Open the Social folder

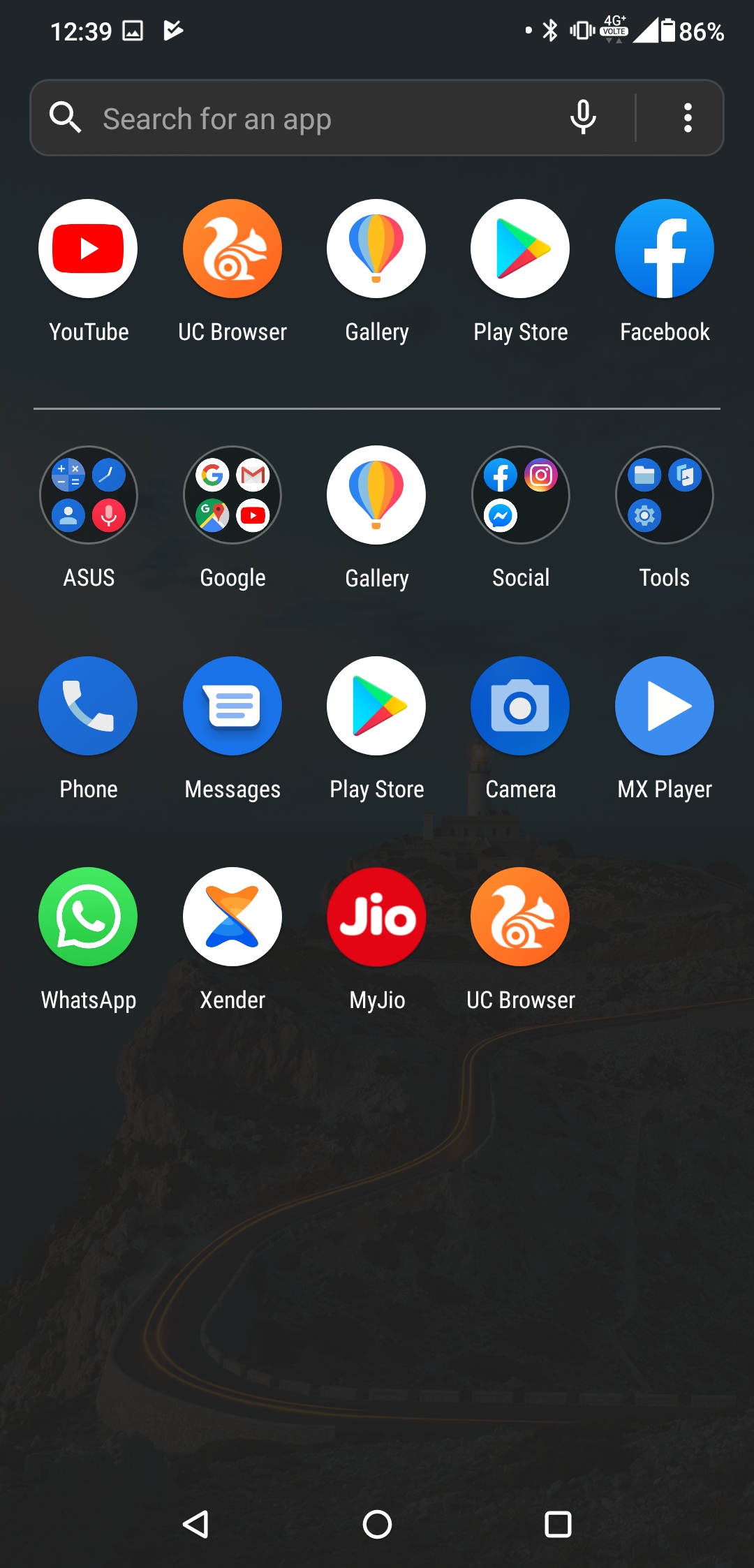click(520, 496)
